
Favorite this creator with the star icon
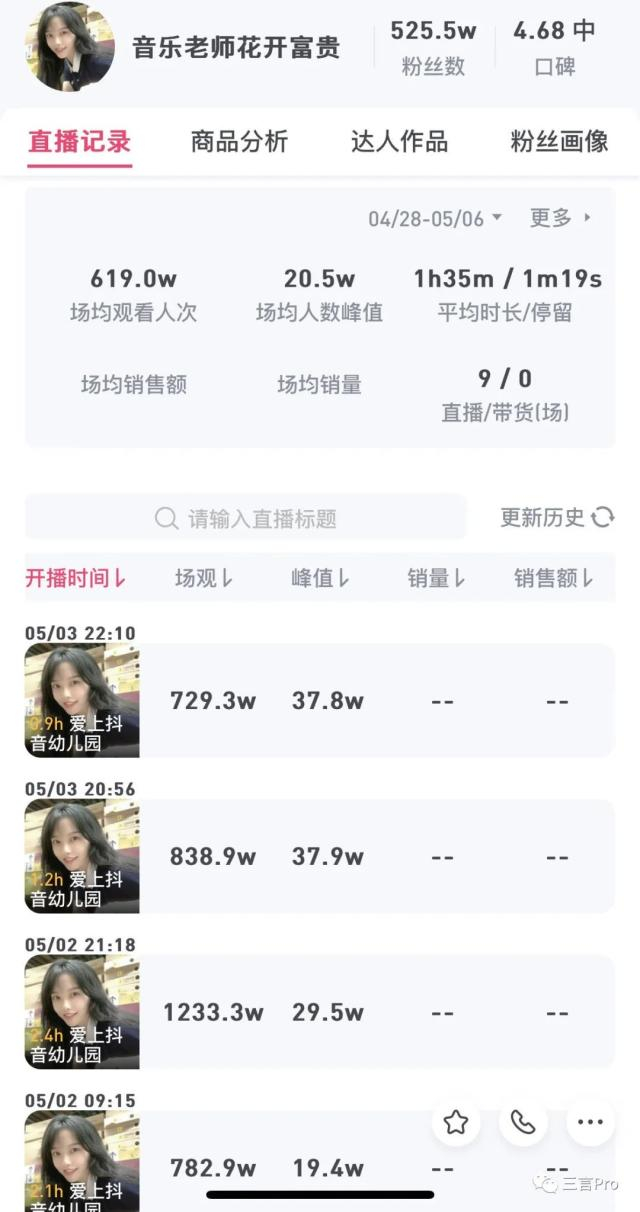[x=456, y=1123]
